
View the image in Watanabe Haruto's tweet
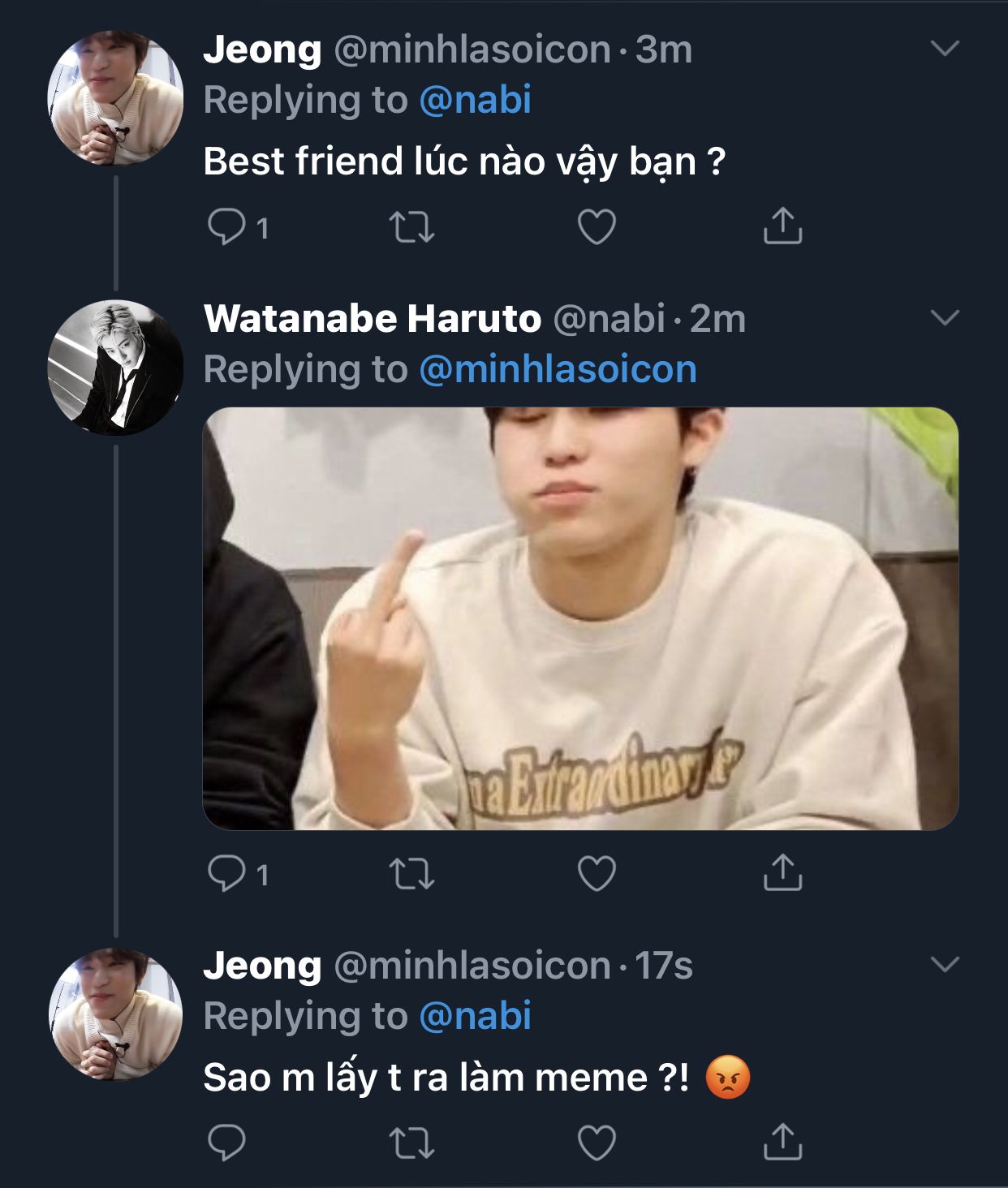pos(580,618)
